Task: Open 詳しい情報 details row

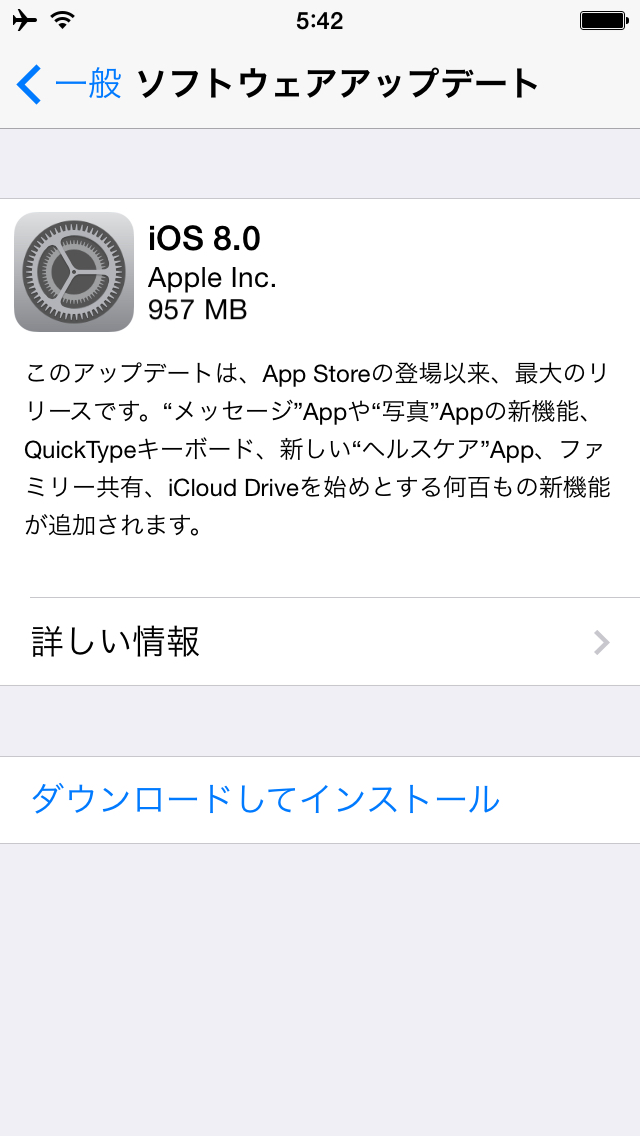Action: (x=320, y=642)
